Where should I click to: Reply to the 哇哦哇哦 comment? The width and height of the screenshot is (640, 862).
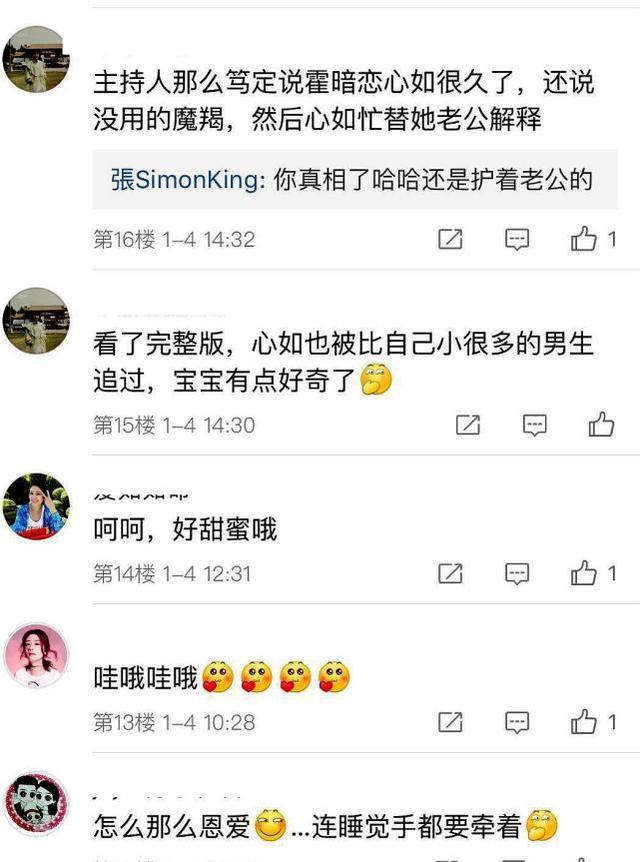point(516,722)
